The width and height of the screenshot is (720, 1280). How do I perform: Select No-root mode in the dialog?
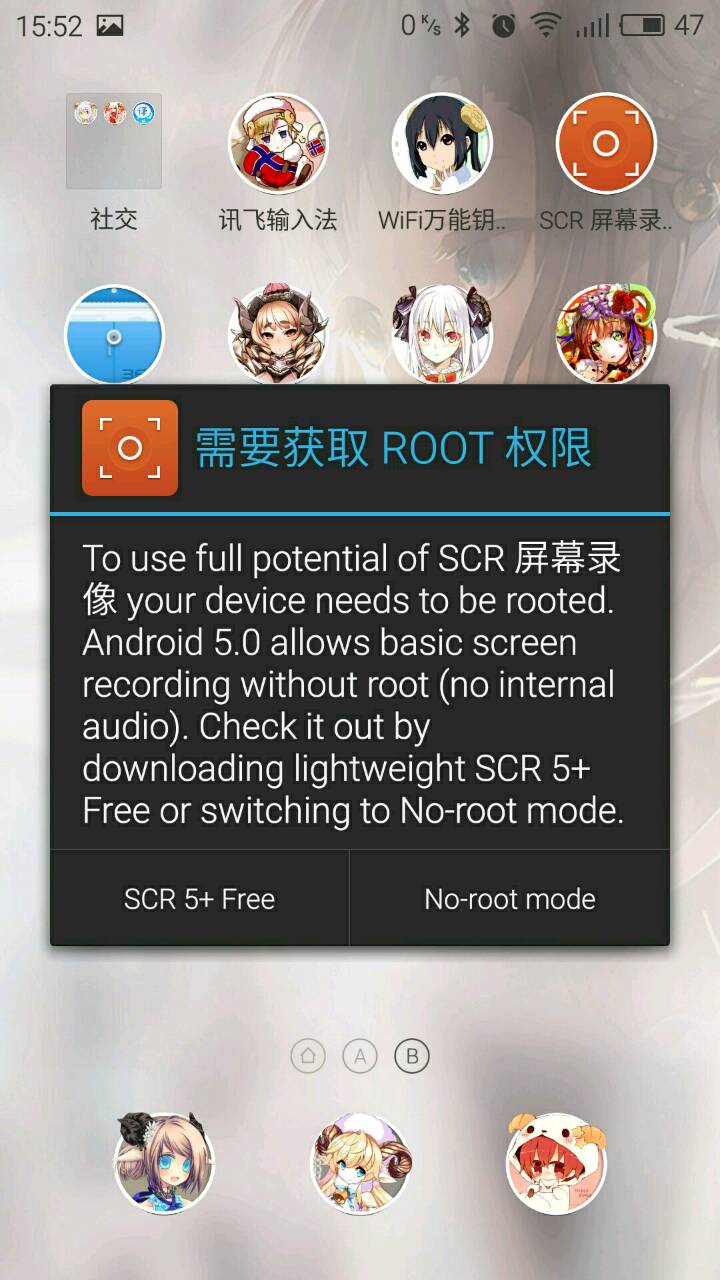509,899
